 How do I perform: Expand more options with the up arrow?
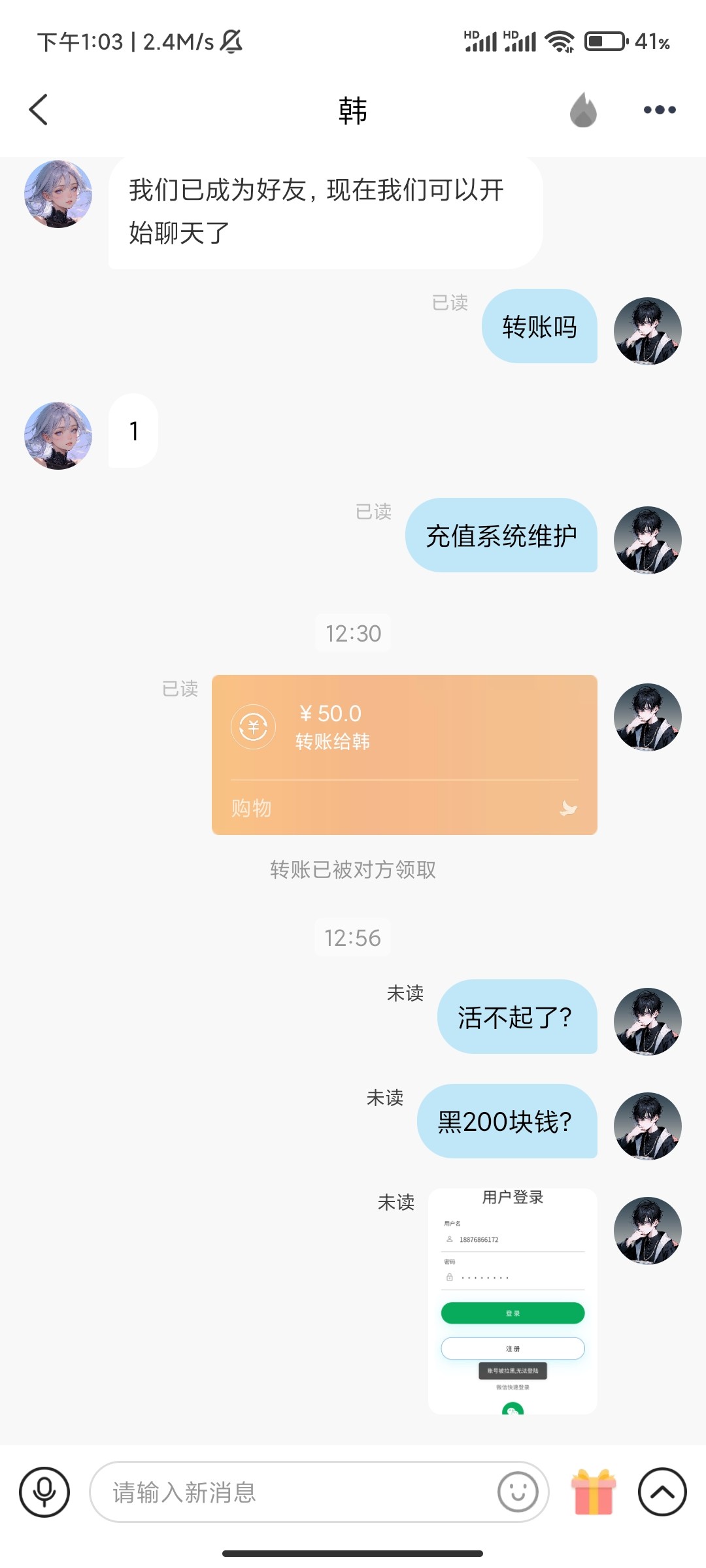click(x=662, y=1492)
